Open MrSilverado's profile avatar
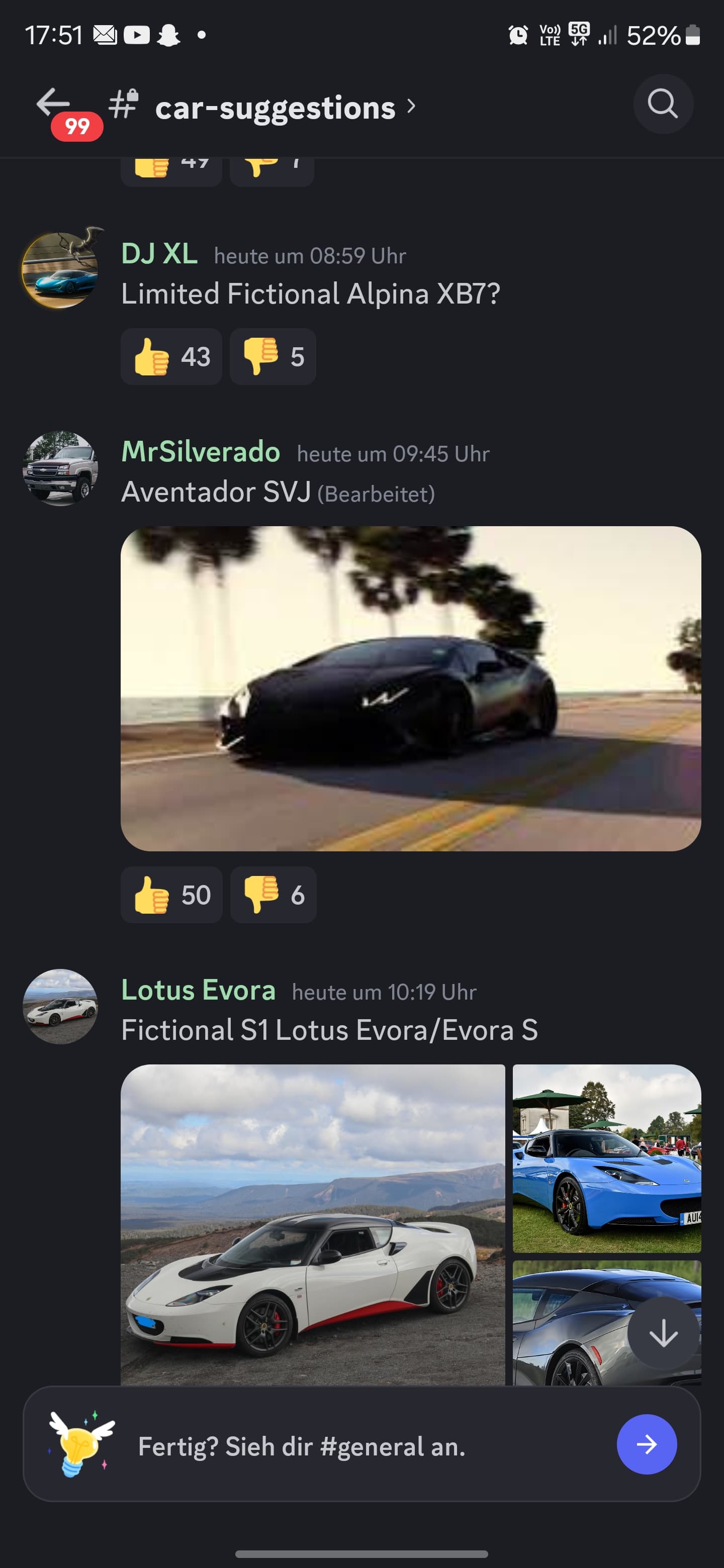The height and width of the screenshot is (1568, 724). tap(60, 468)
